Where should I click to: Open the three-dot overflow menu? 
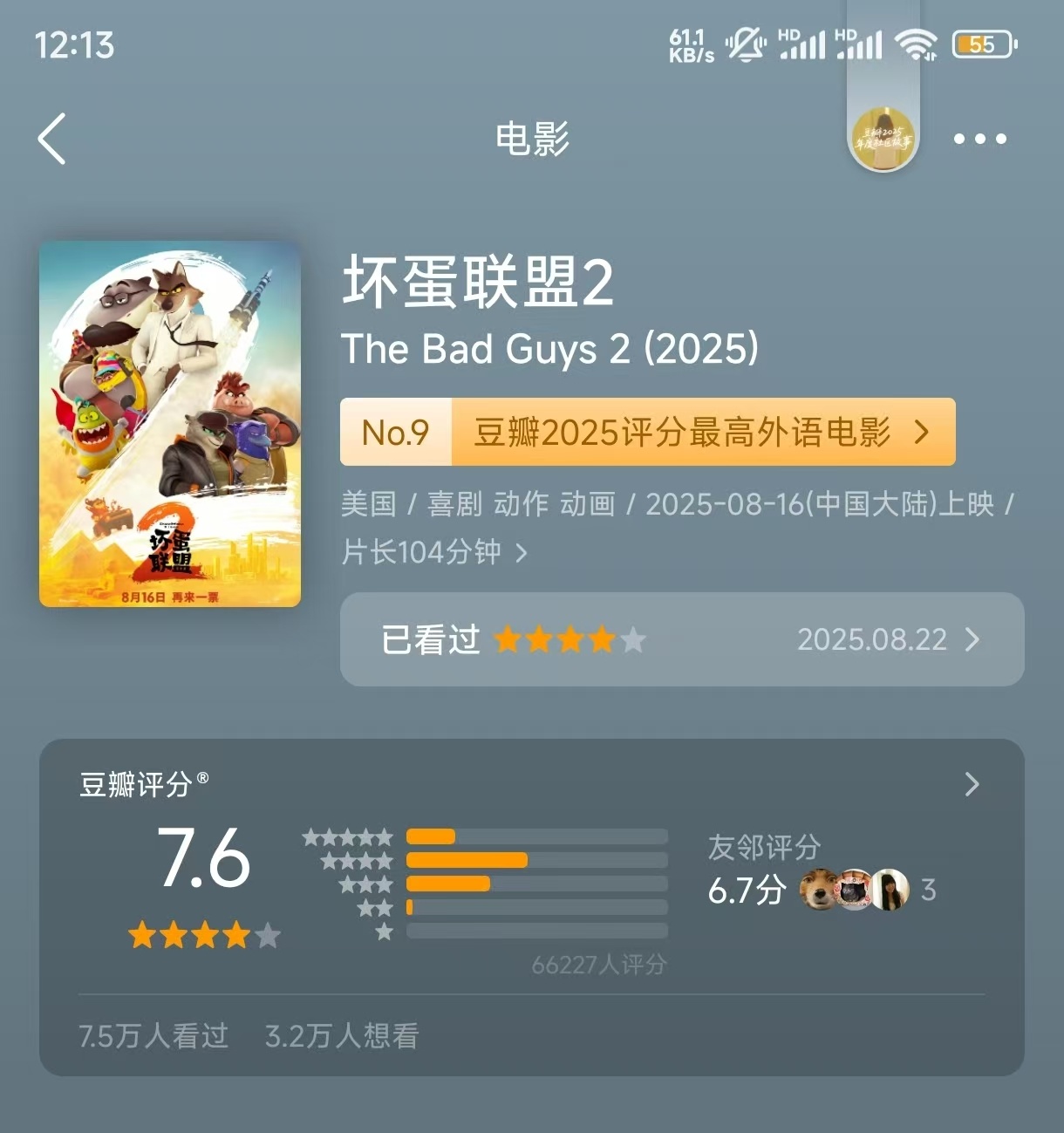pyautogui.click(x=979, y=139)
